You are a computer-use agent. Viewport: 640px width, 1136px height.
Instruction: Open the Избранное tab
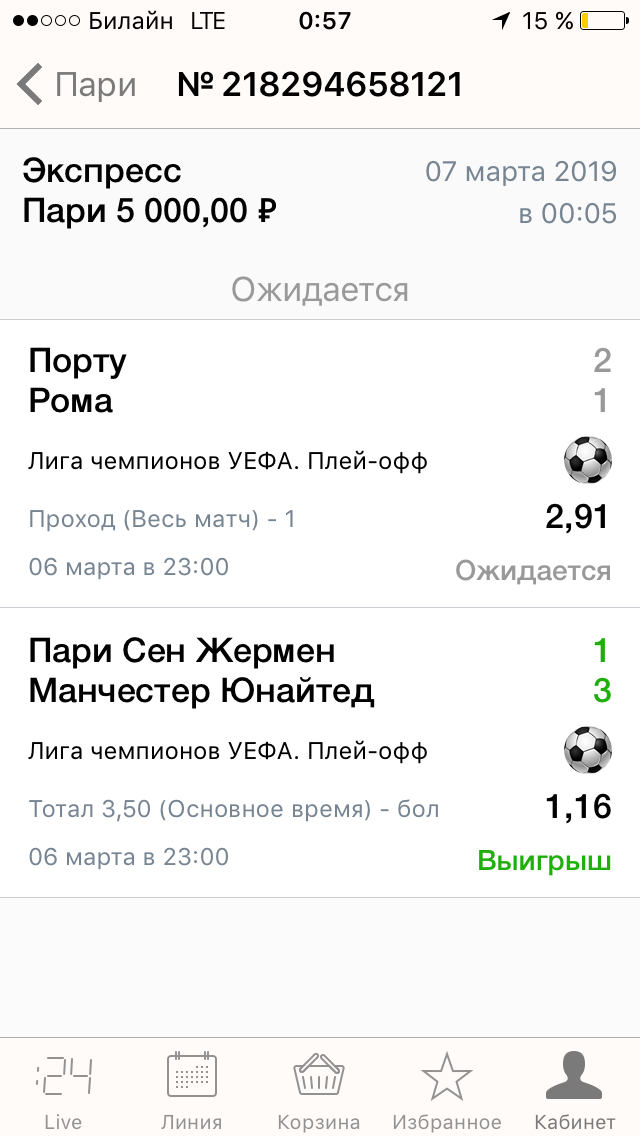click(x=446, y=1089)
